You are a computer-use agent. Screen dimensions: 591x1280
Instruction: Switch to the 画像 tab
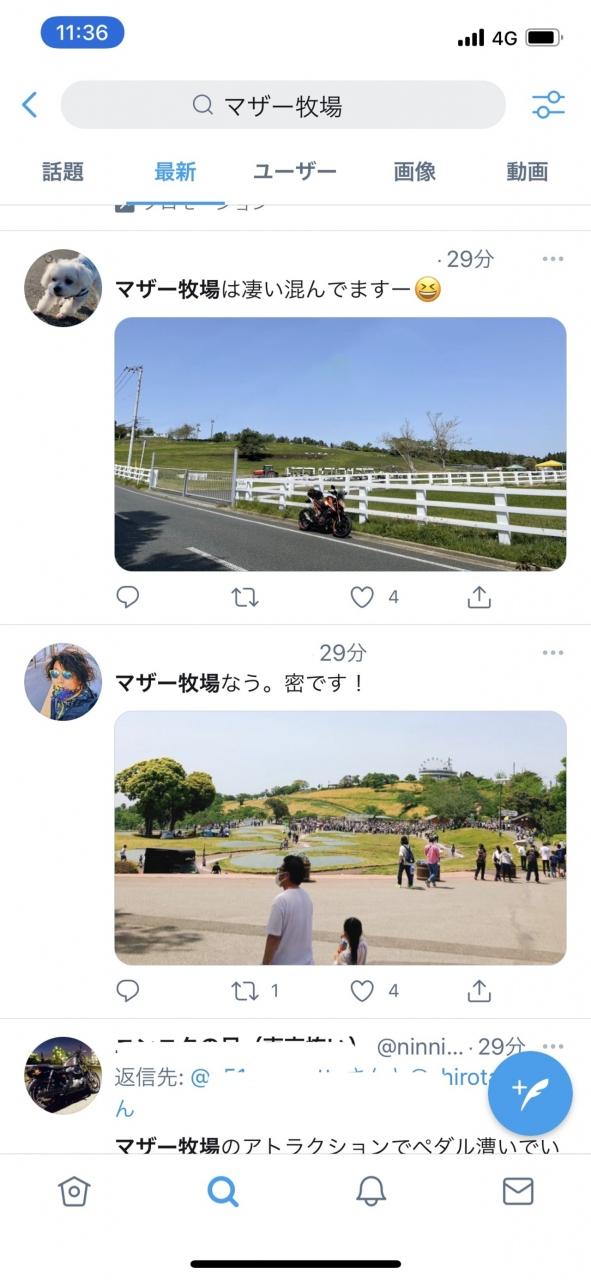414,171
